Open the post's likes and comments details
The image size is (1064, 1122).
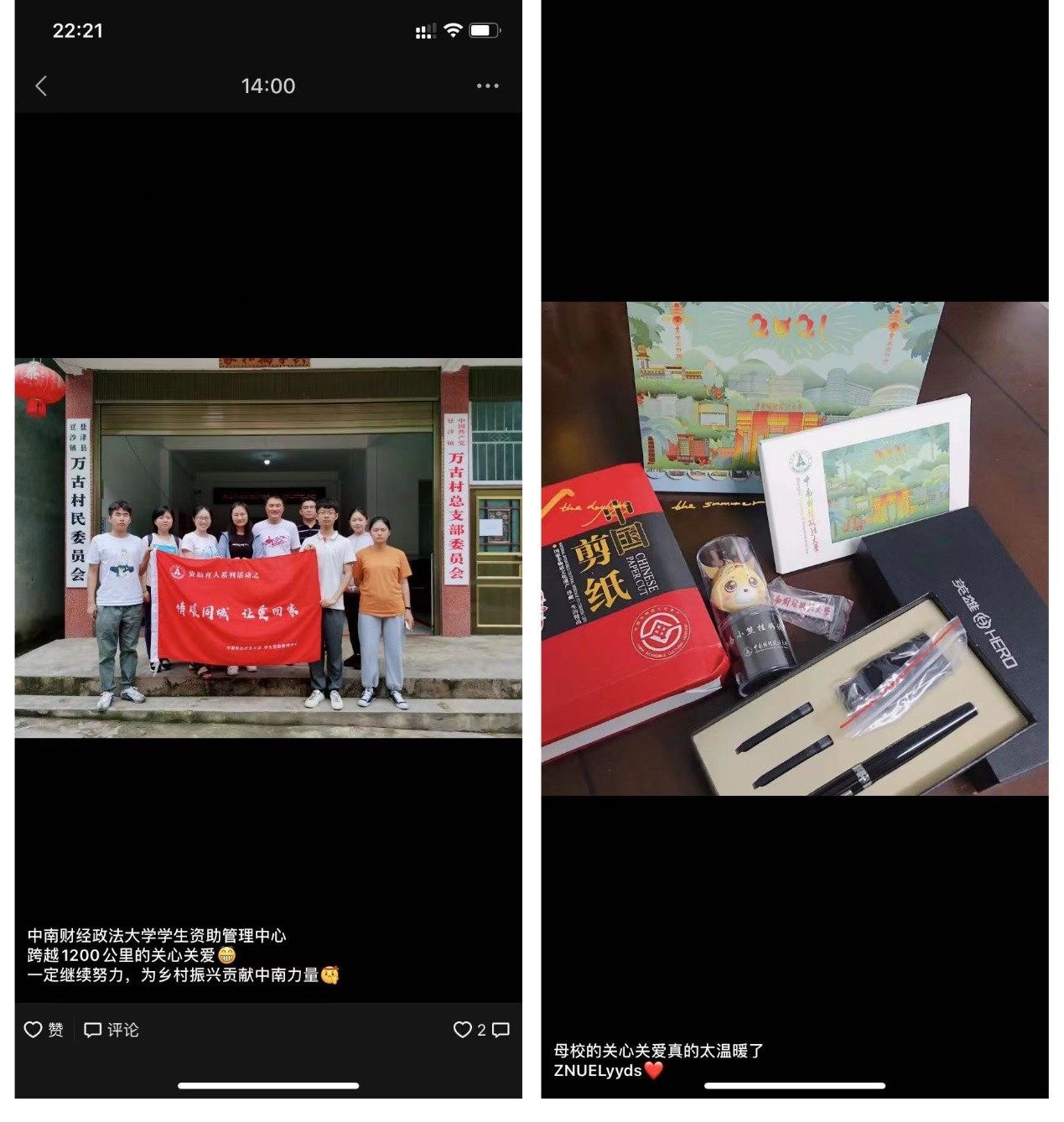(x=481, y=1030)
